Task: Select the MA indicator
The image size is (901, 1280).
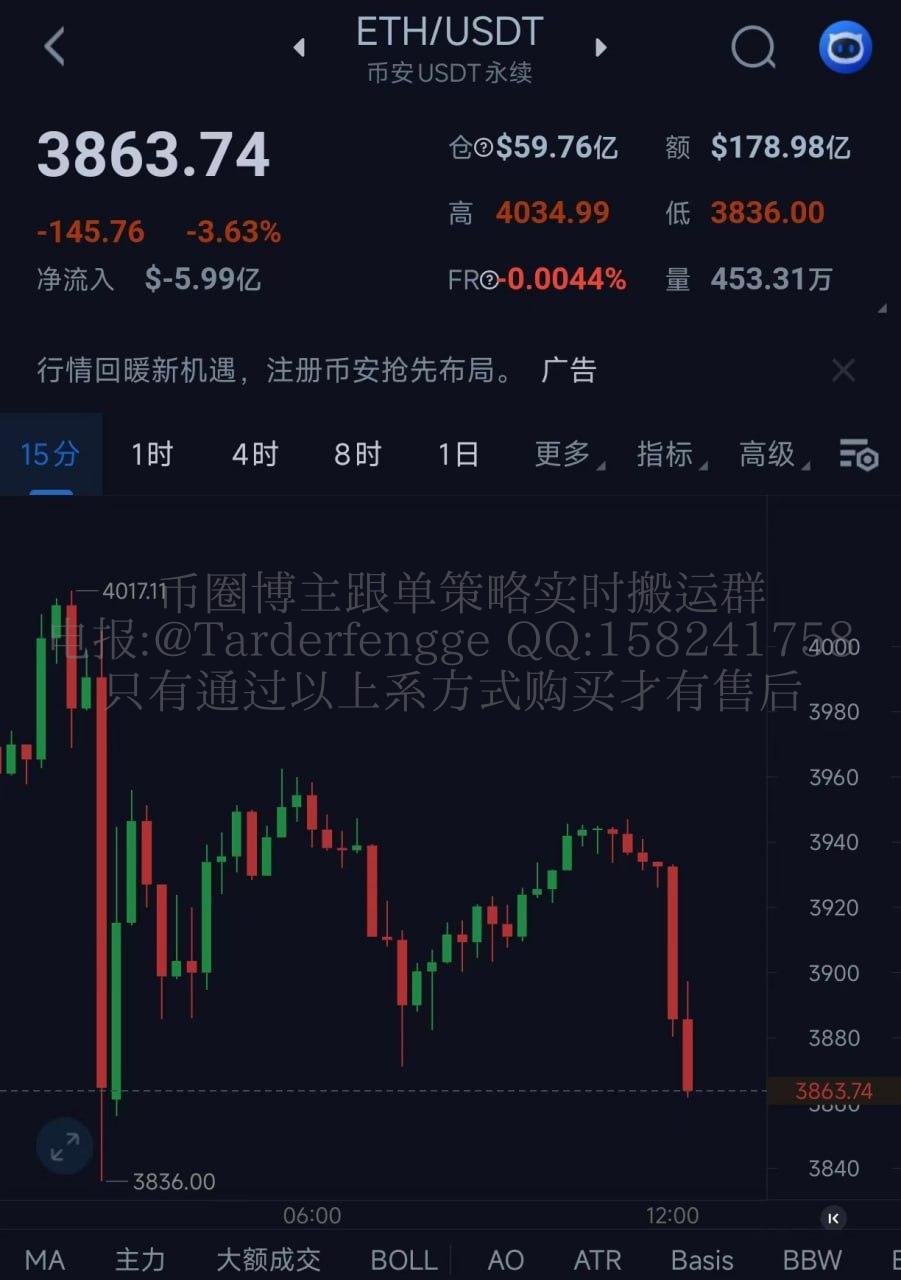Action: (45, 1260)
